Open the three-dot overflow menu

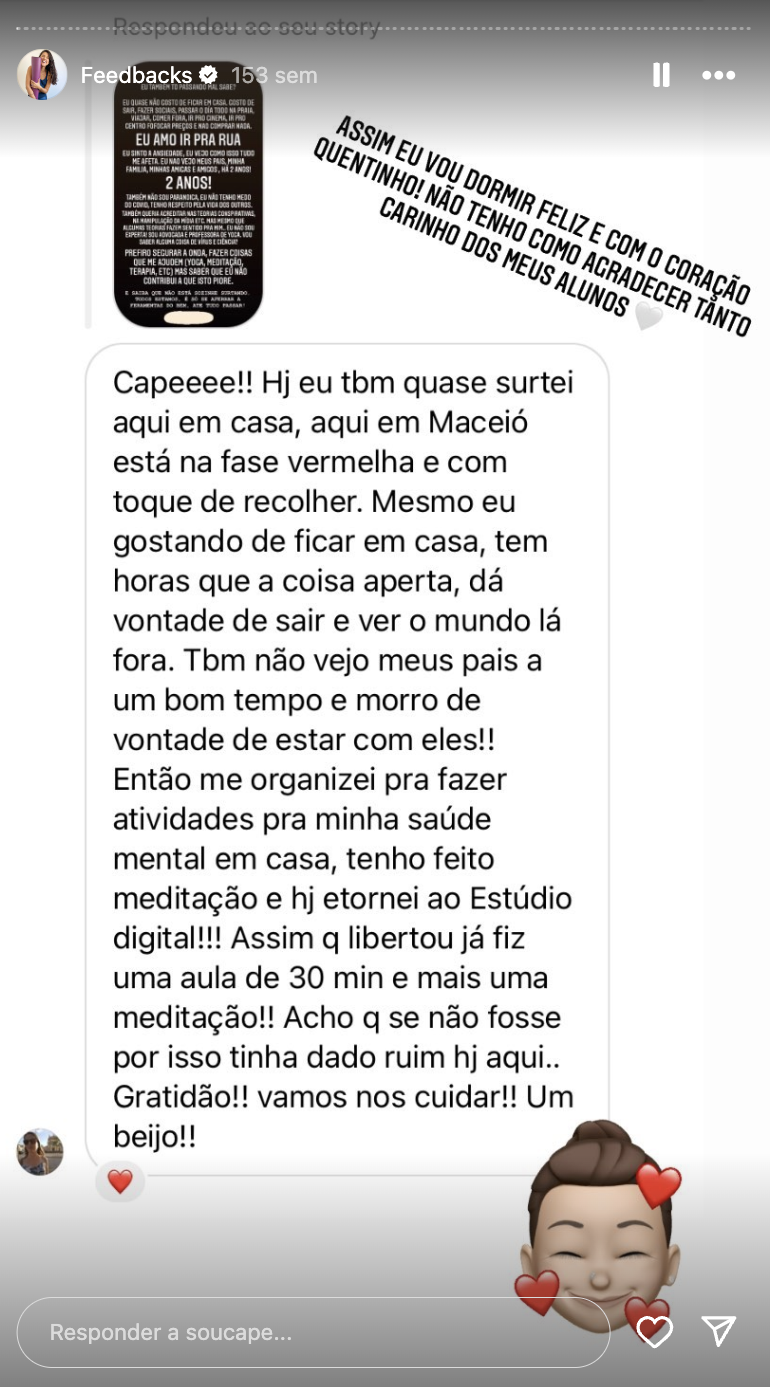718,75
